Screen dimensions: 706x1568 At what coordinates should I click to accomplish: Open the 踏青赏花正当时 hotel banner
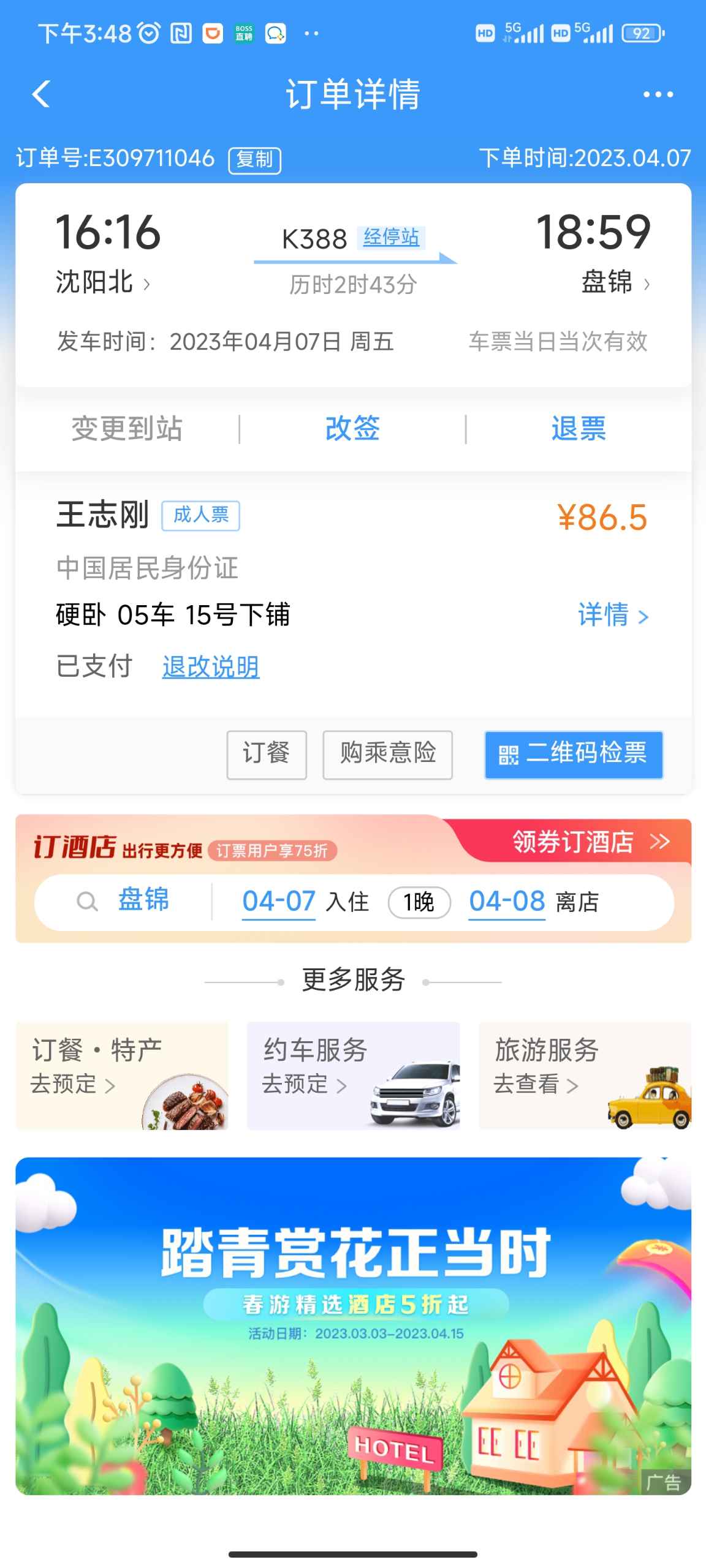(353, 1325)
